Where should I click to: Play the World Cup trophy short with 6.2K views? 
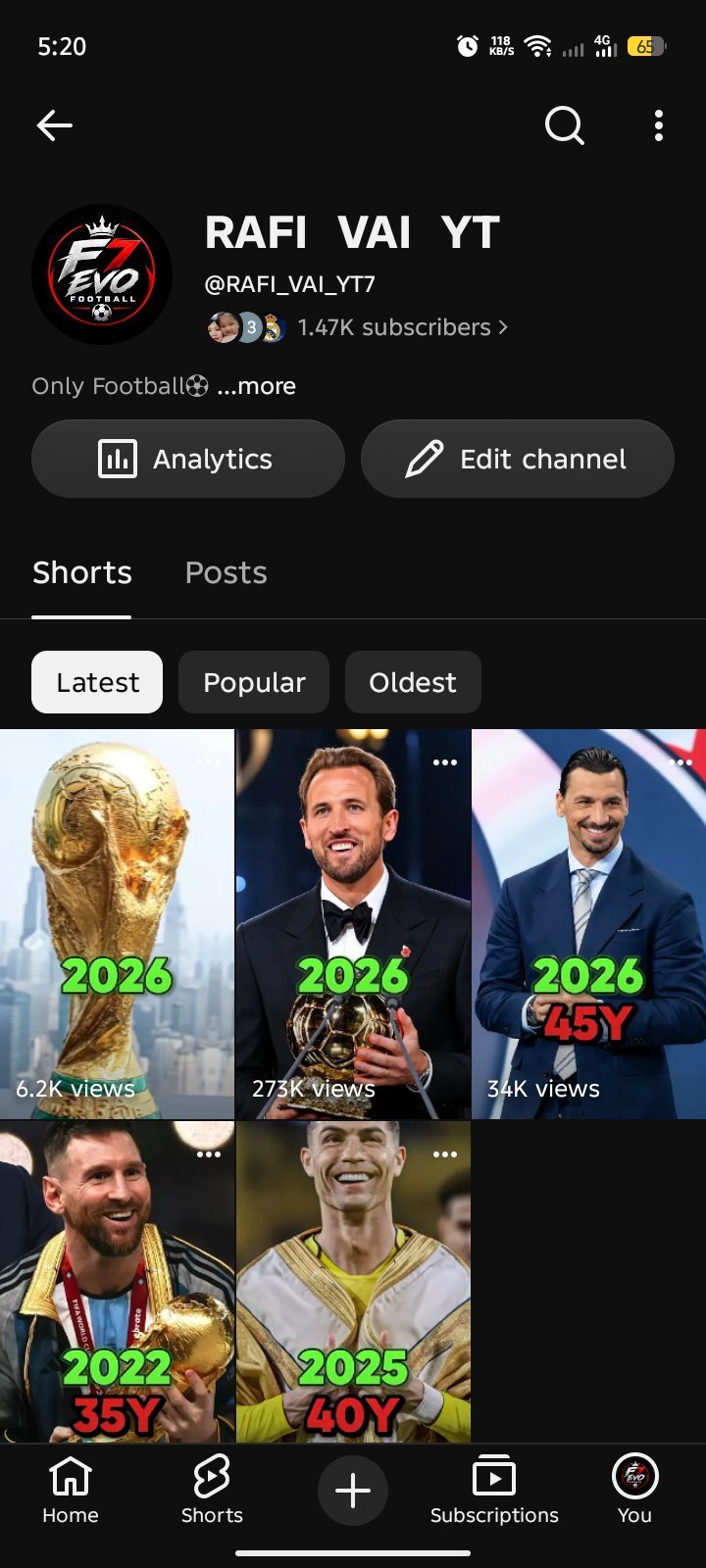117,924
